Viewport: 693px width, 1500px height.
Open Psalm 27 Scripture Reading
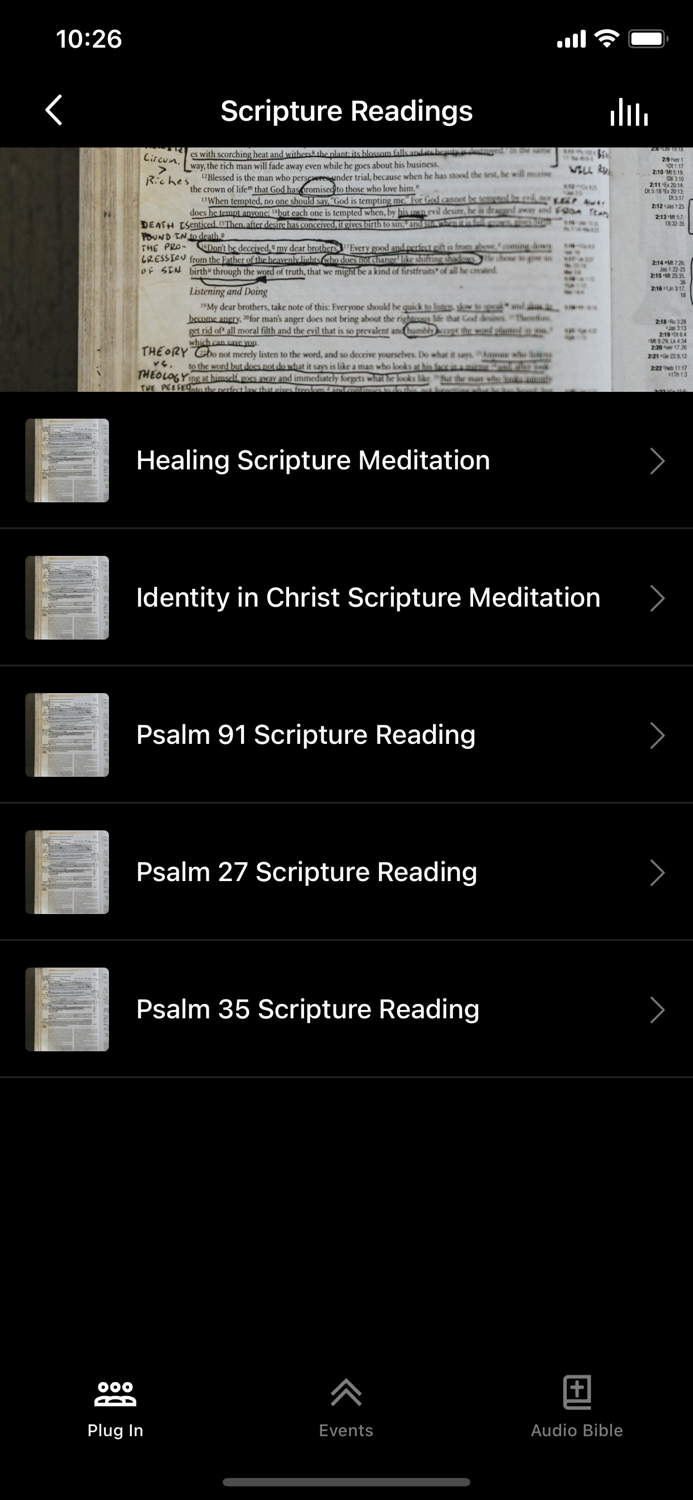click(346, 872)
